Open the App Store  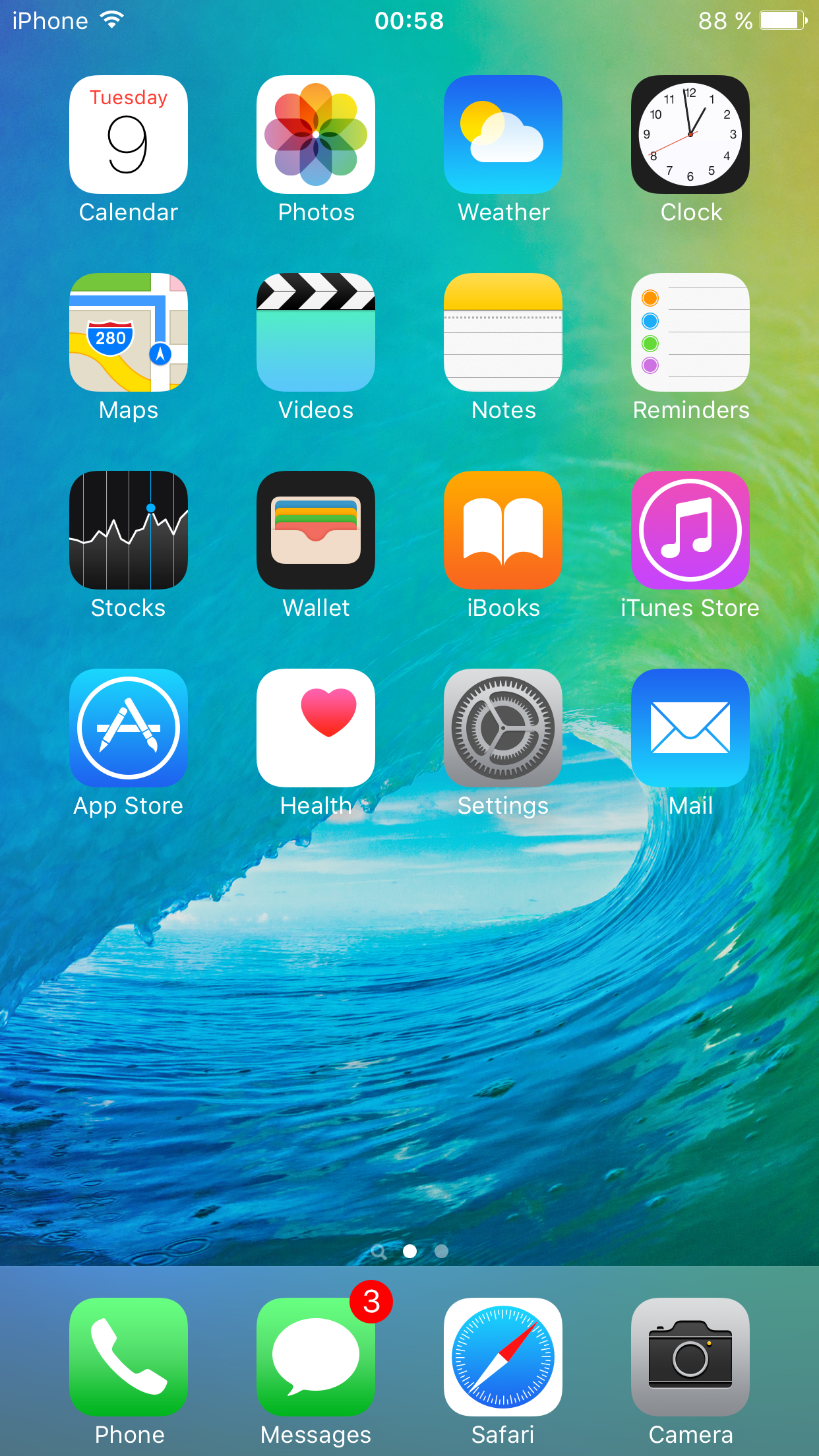[129, 728]
